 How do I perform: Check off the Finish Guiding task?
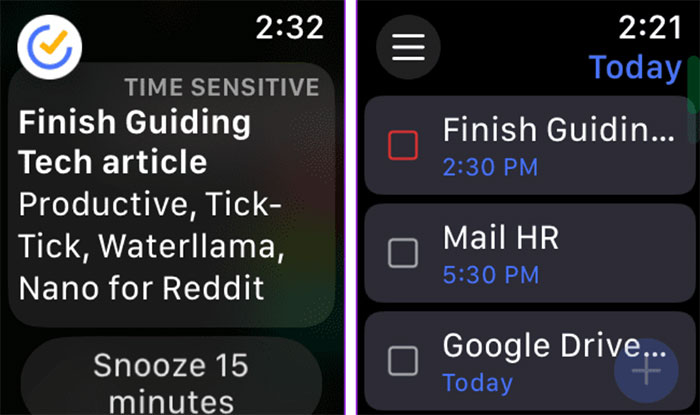(403, 146)
